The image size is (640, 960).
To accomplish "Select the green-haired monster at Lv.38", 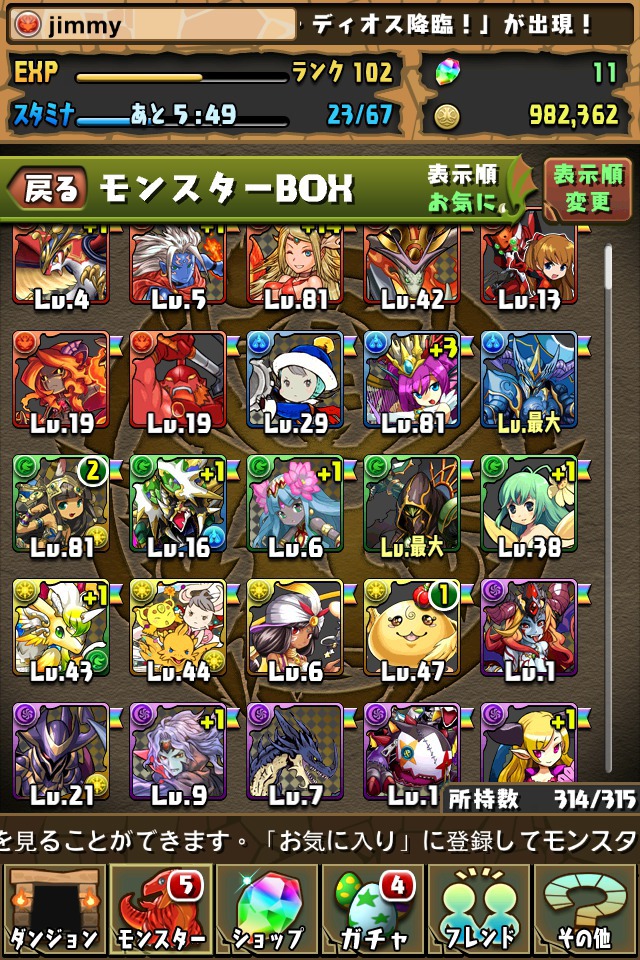I will click(x=529, y=503).
